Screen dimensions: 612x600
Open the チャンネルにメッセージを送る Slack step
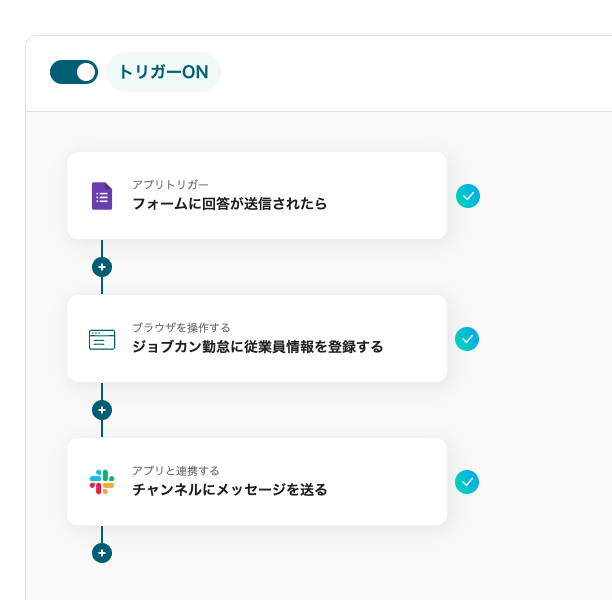256,482
